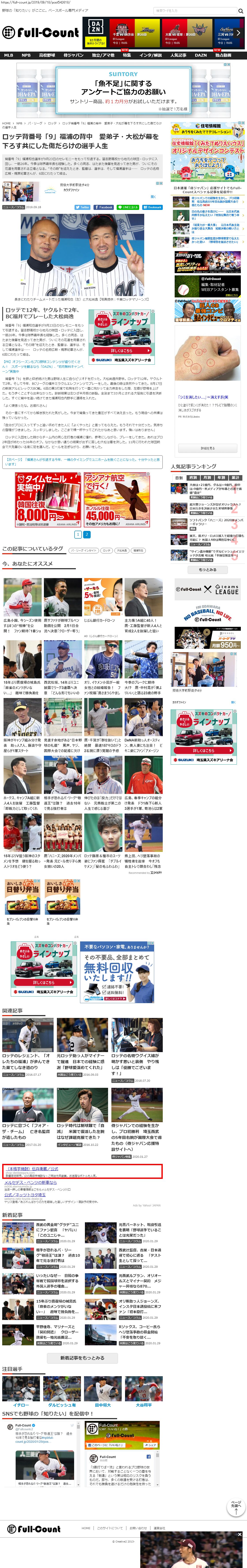Go to page 2 of the article

86,534
